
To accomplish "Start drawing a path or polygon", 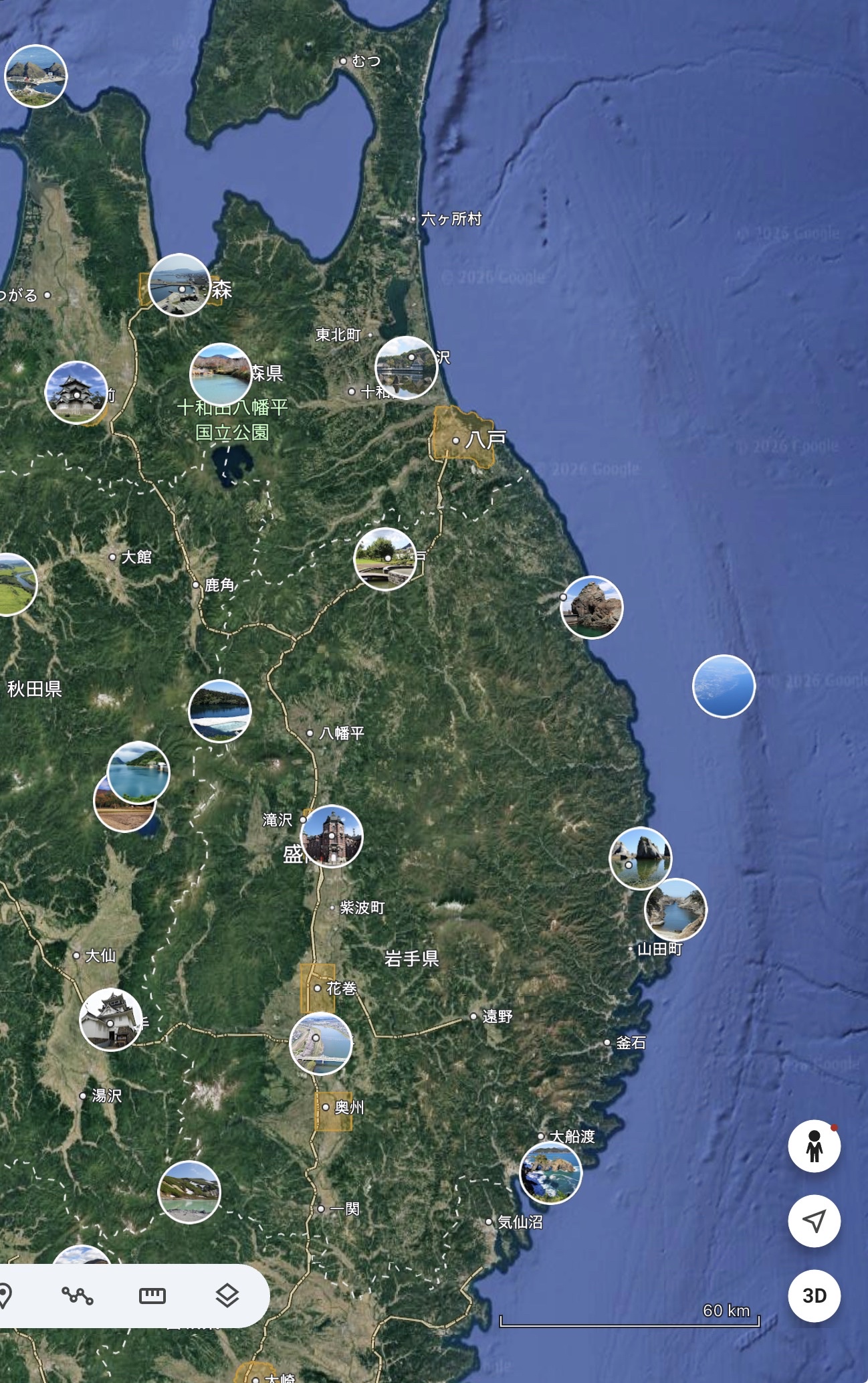I will (78, 1296).
